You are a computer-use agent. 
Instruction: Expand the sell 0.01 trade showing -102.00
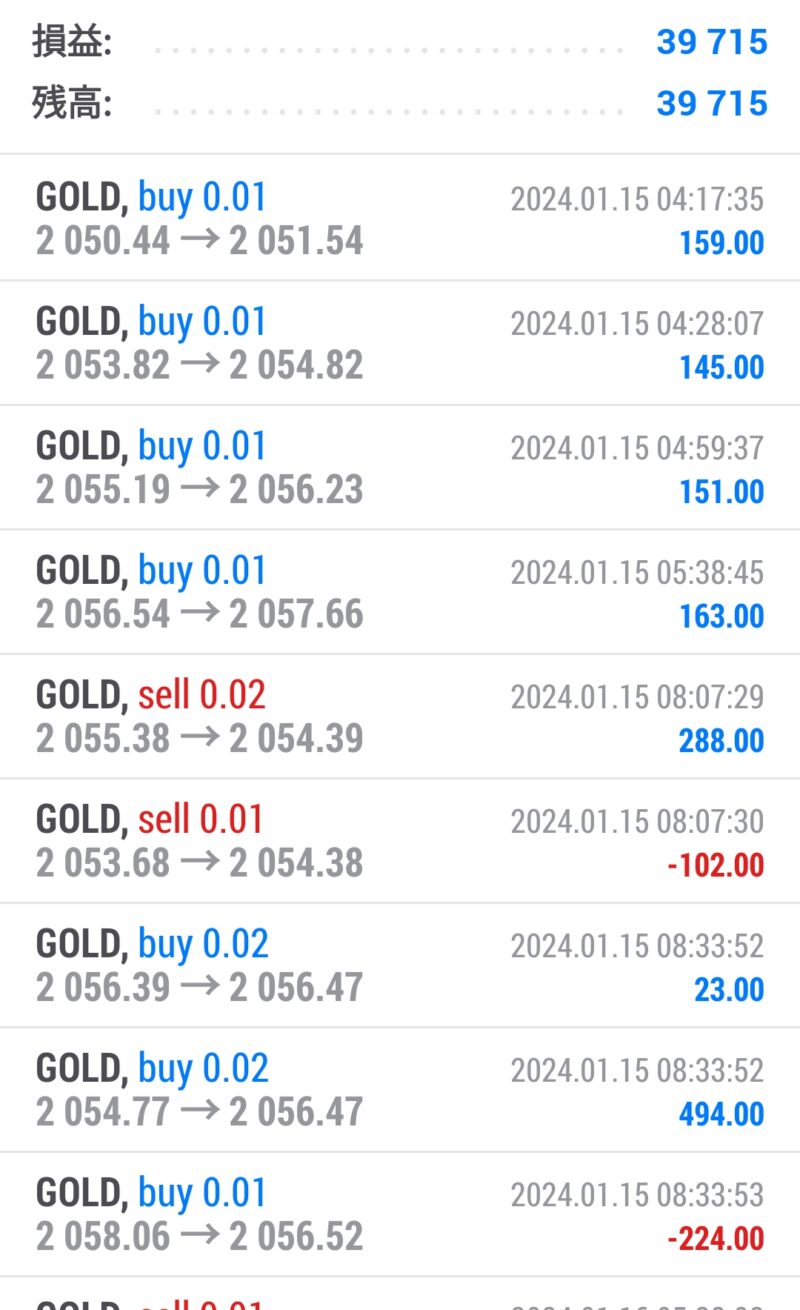tap(400, 841)
